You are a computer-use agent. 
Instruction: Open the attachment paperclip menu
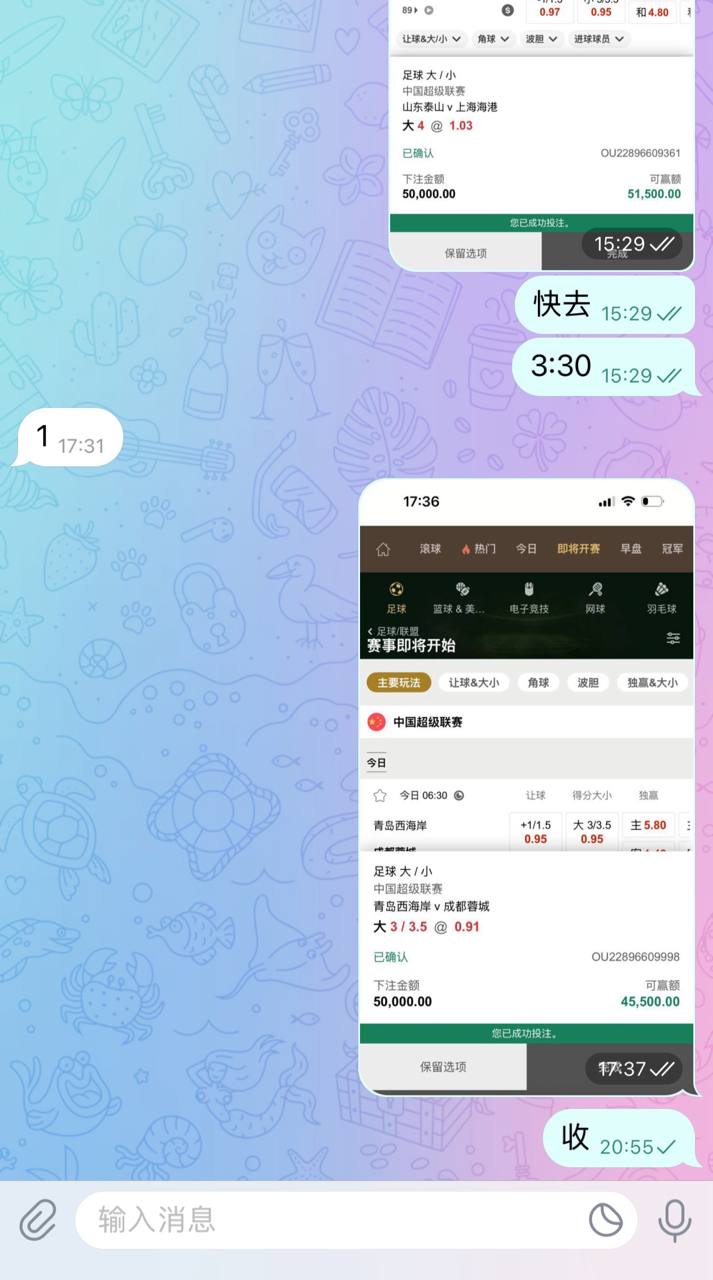click(x=38, y=1220)
